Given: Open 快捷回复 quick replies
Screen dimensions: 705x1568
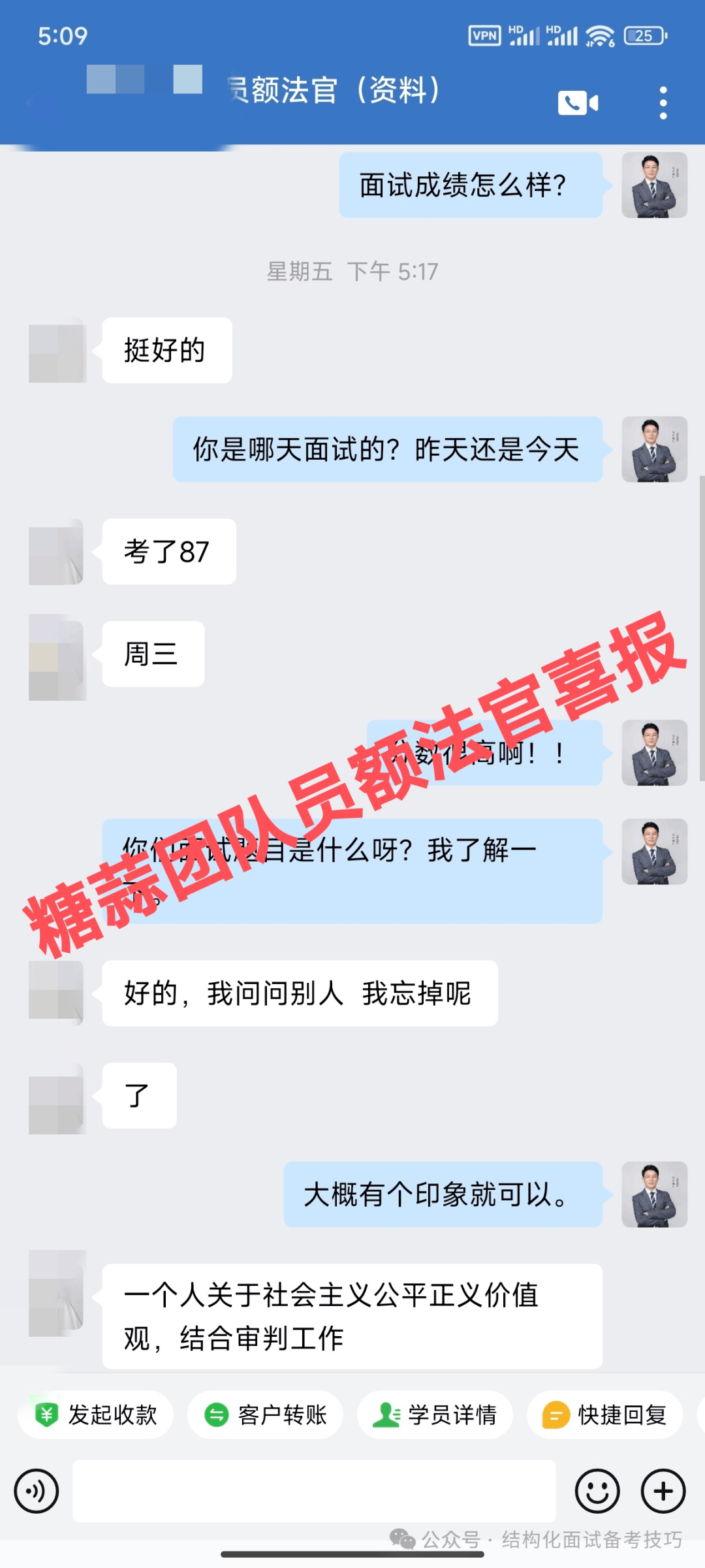Looking at the screenshot, I should 605,1415.
